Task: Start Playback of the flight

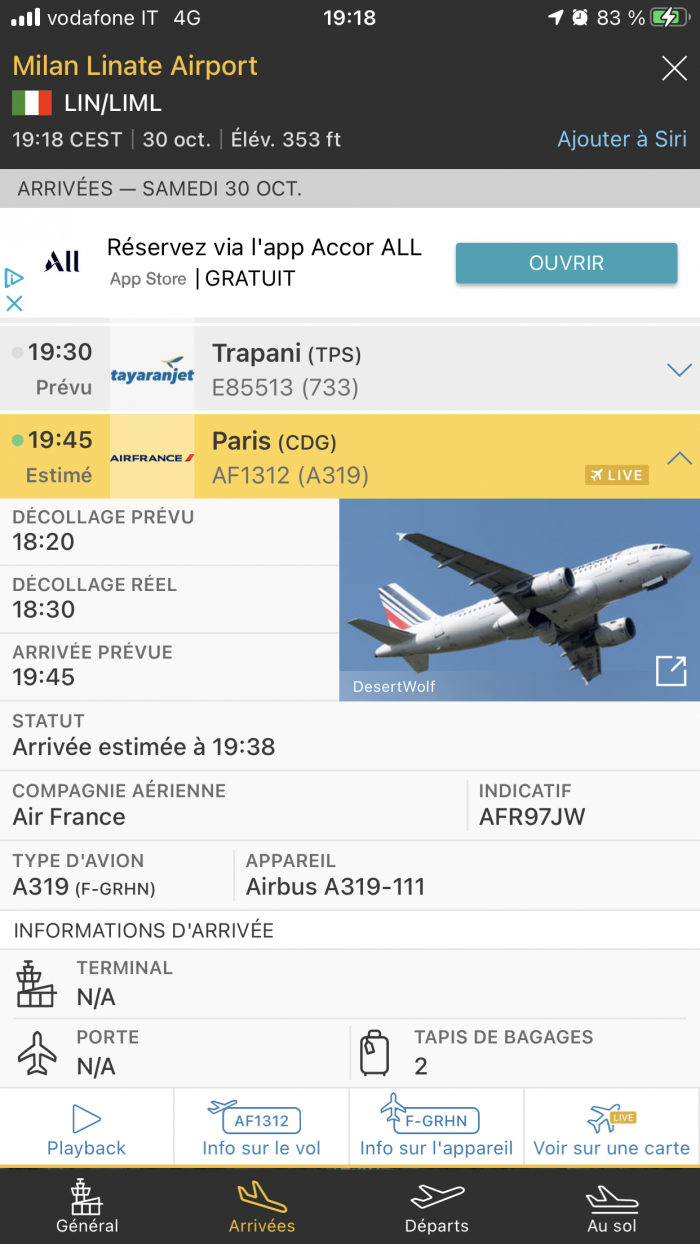Action: click(x=87, y=1129)
